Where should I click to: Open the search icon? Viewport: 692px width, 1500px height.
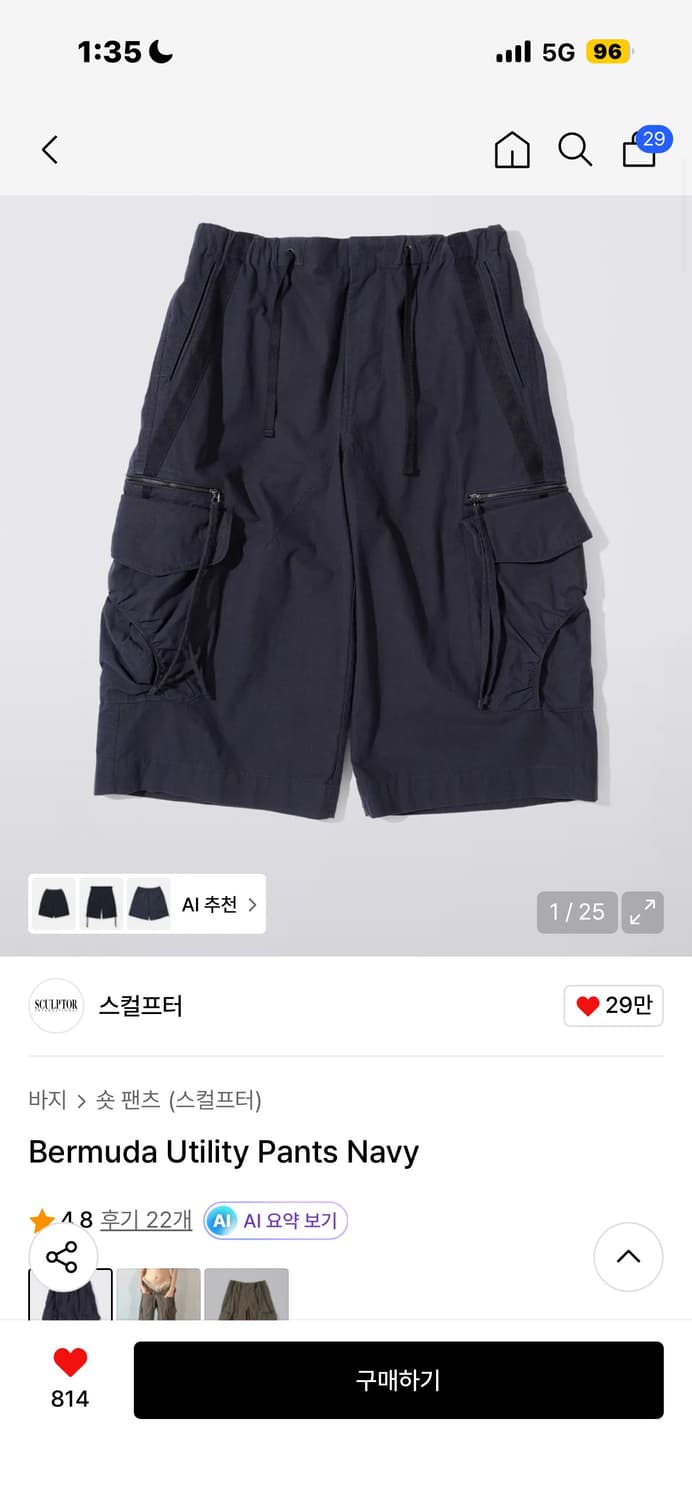tap(575, 150)
